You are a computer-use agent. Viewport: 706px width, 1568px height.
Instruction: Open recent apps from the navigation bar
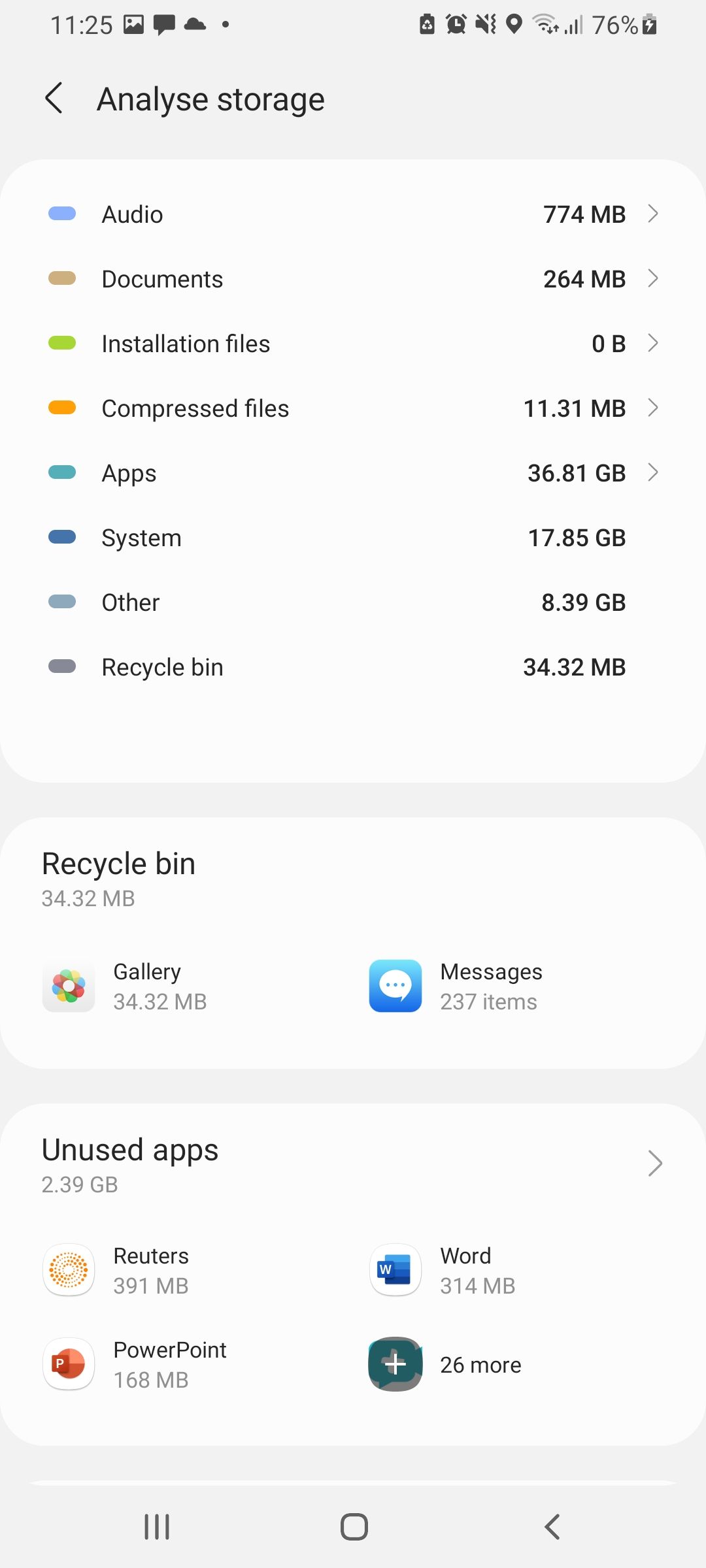pos(155,1527)
